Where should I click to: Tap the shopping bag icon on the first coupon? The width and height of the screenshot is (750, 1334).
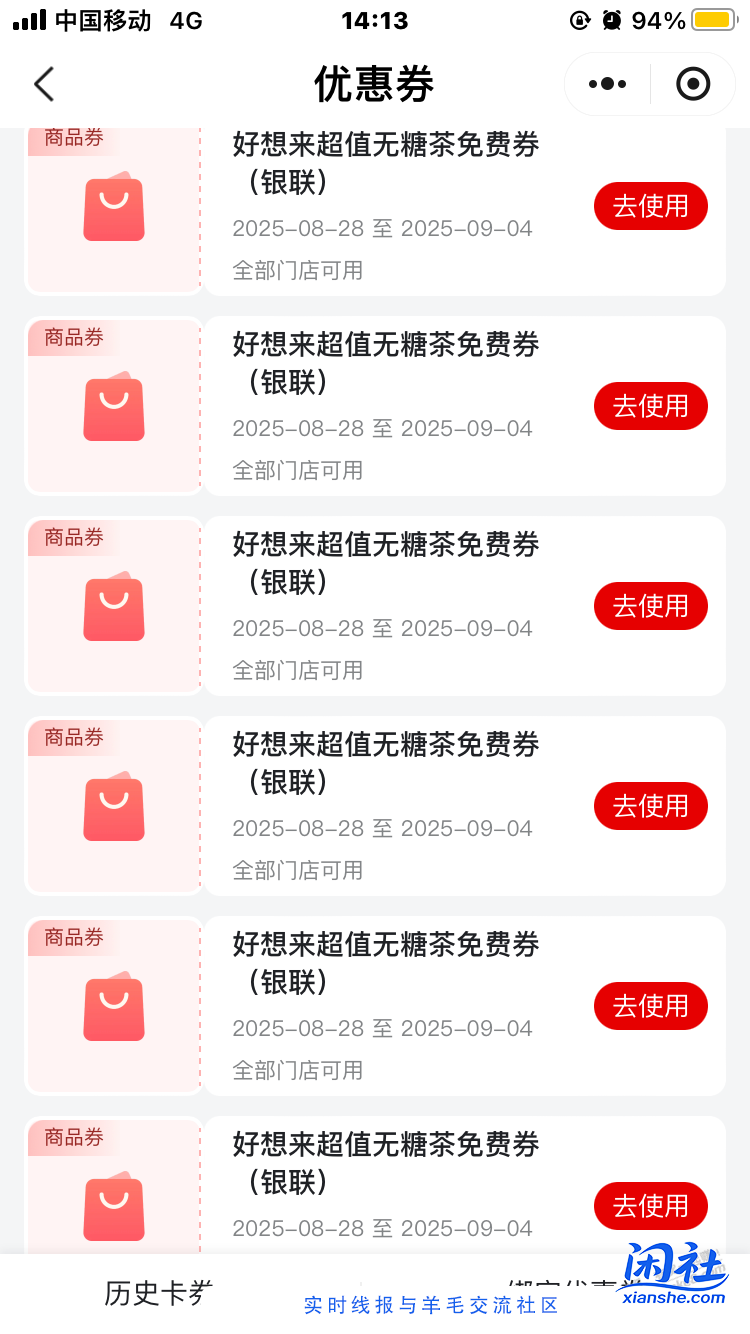113,207
